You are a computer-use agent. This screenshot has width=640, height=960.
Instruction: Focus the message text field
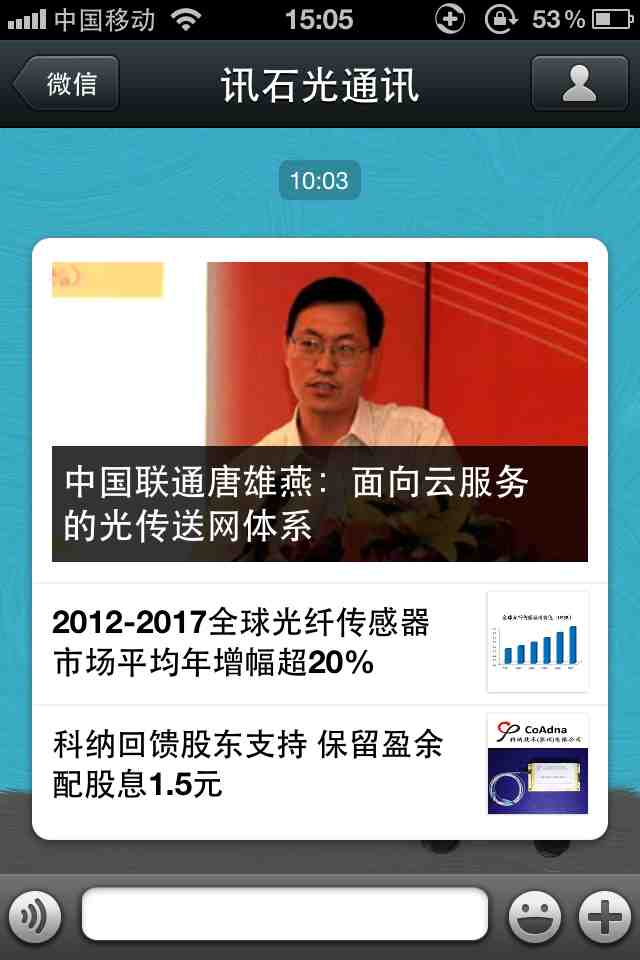(x=285, y=915)
